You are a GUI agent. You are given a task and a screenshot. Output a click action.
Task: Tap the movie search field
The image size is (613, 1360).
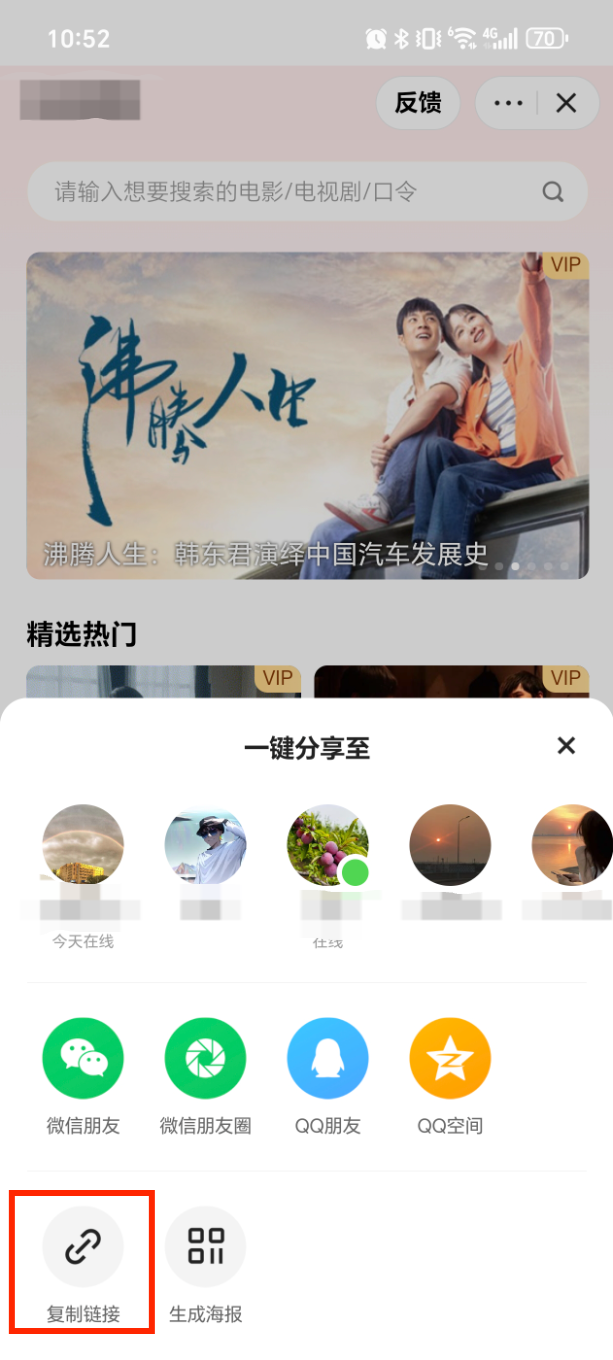290,191
